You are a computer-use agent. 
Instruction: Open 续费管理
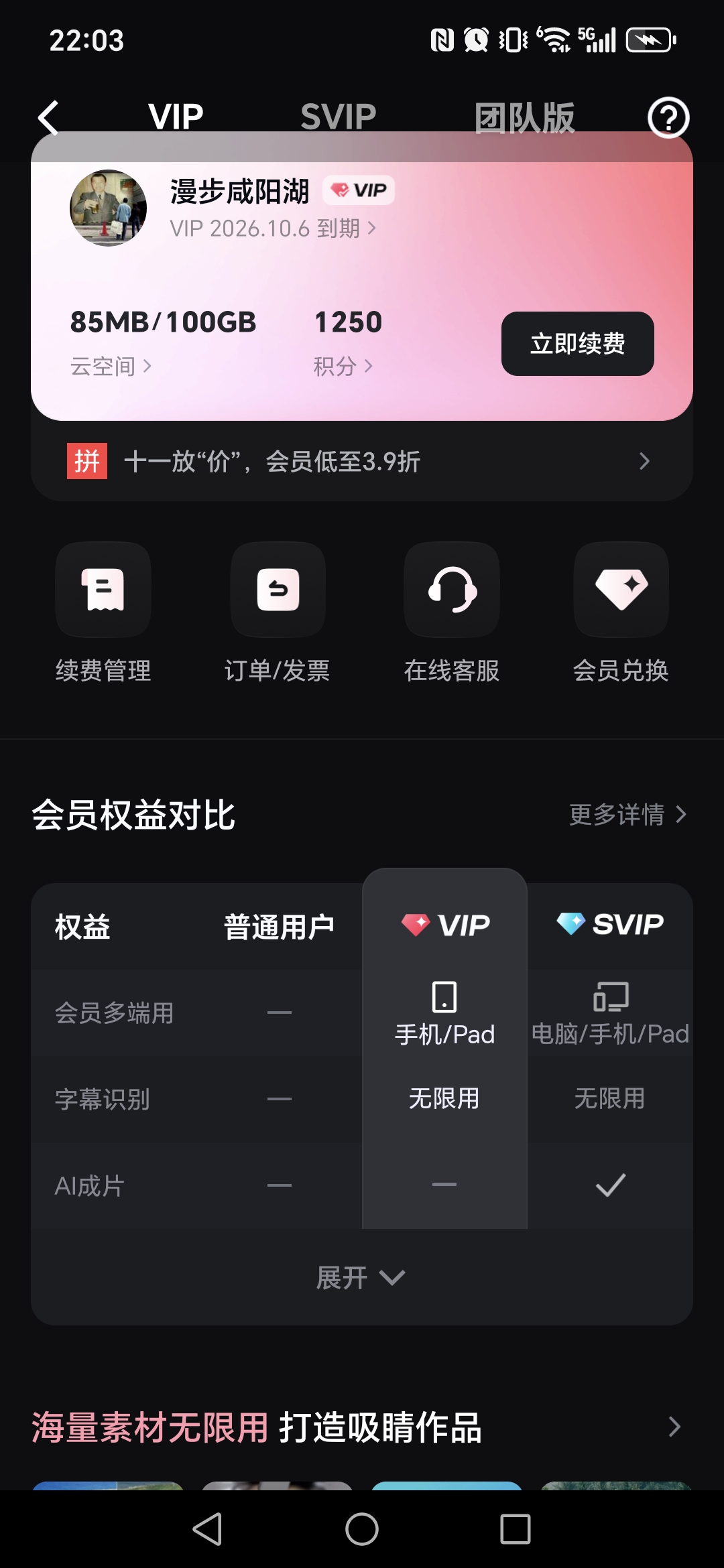(x=103, y=611)
